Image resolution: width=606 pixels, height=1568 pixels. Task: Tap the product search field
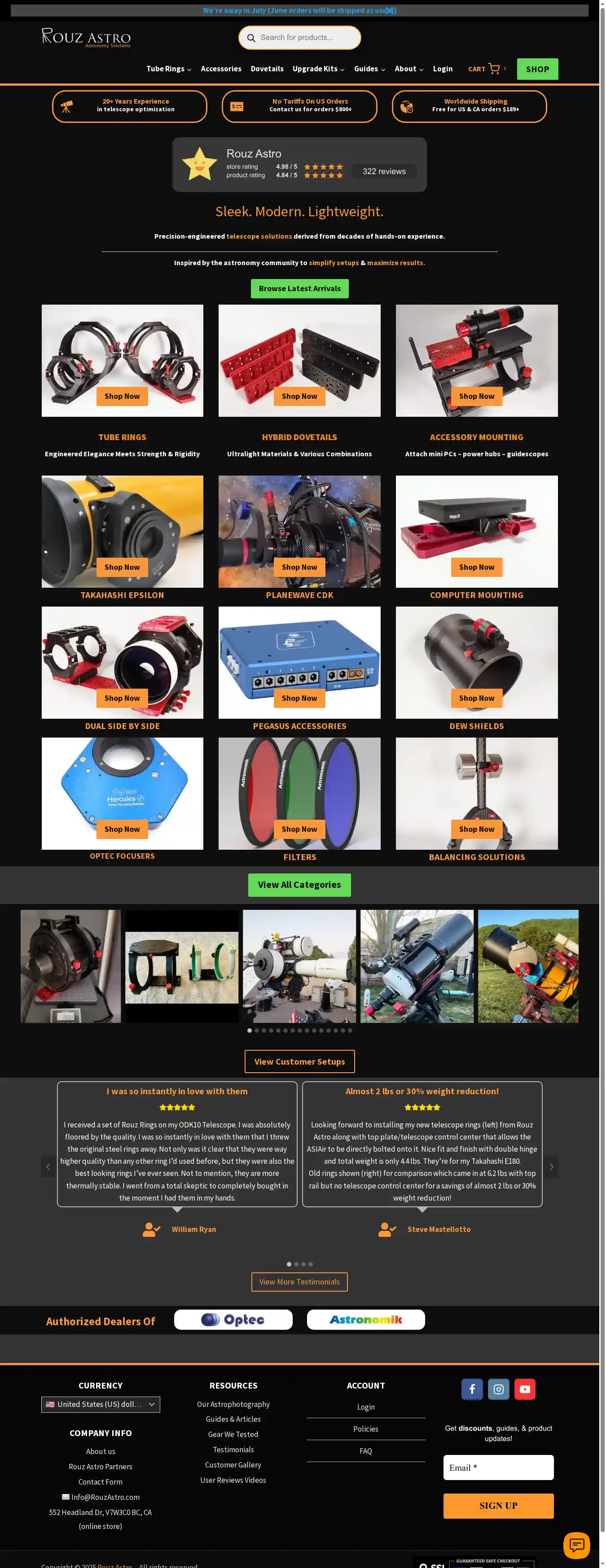click(x=304, y=38)
